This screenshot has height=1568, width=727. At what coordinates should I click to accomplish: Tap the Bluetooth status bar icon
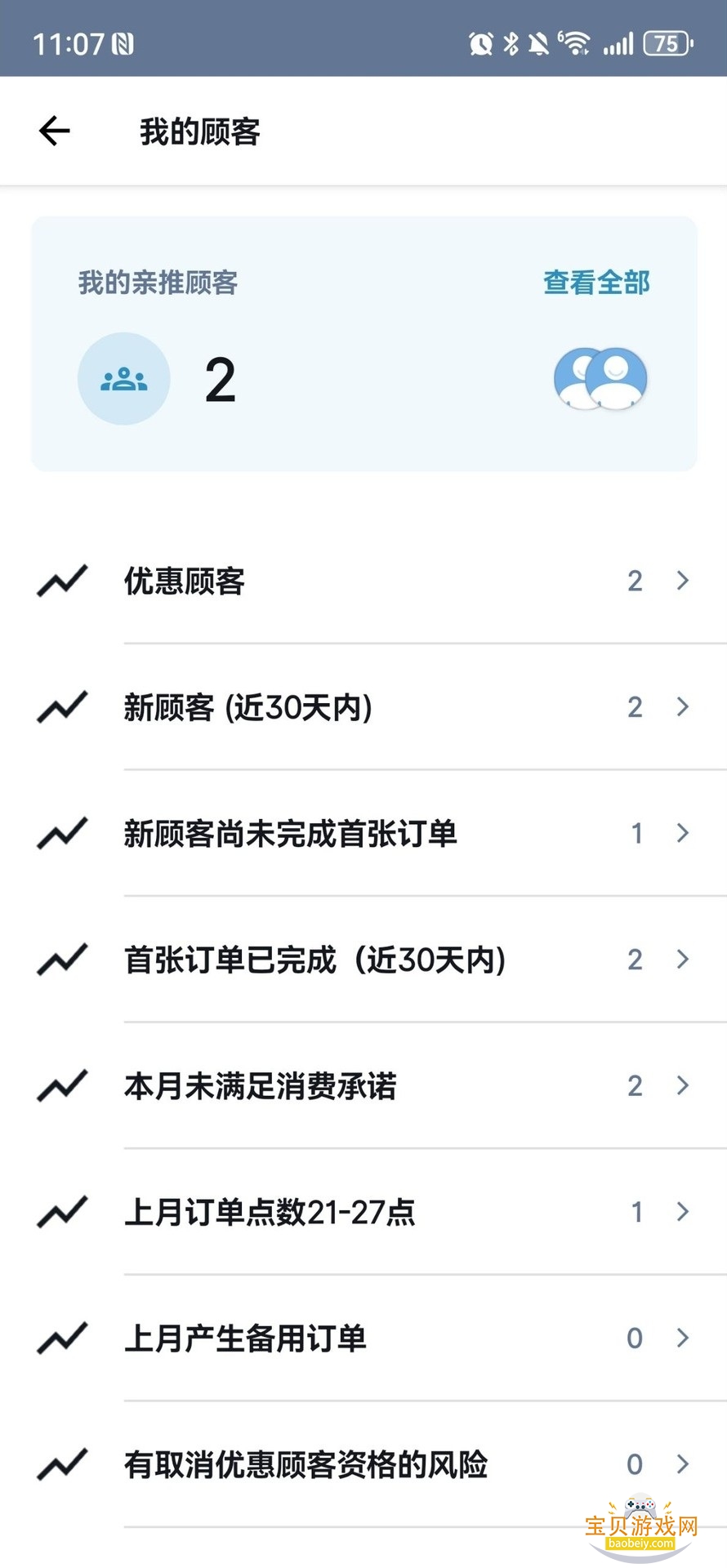[511, 43]
